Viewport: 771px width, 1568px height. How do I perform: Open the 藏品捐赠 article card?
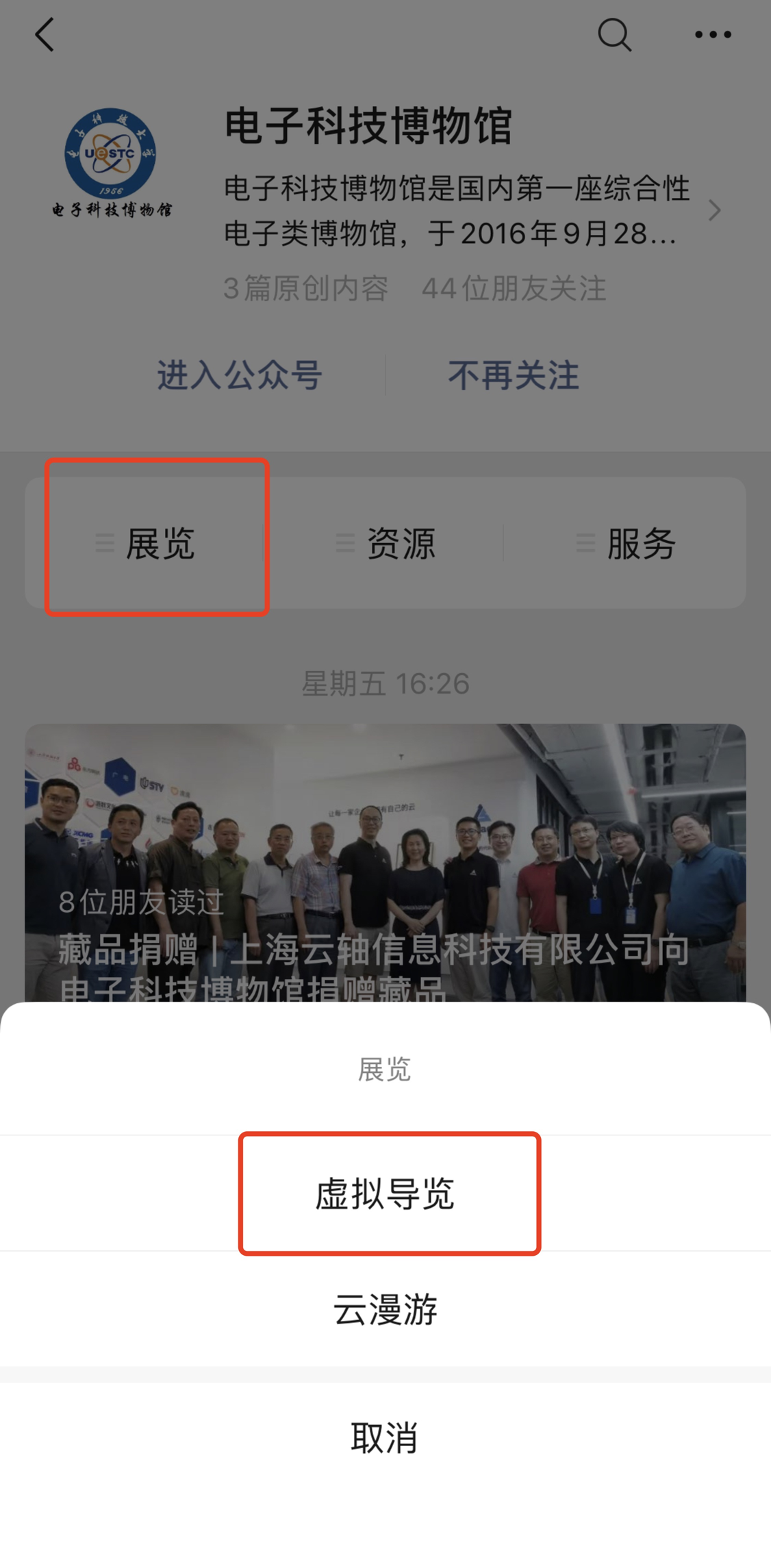click(x=385, y=863)
